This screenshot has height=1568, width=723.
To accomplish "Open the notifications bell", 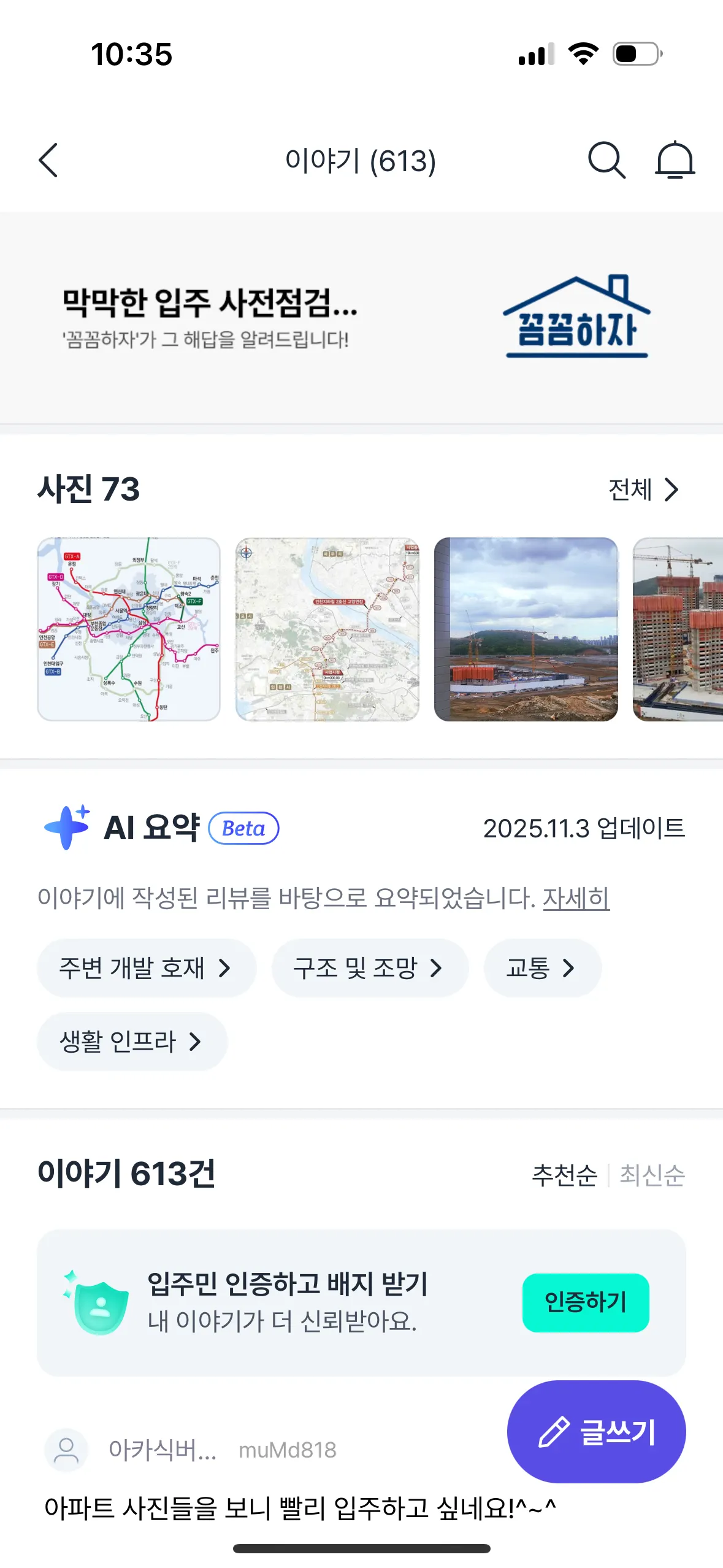I will pos(675,161).
